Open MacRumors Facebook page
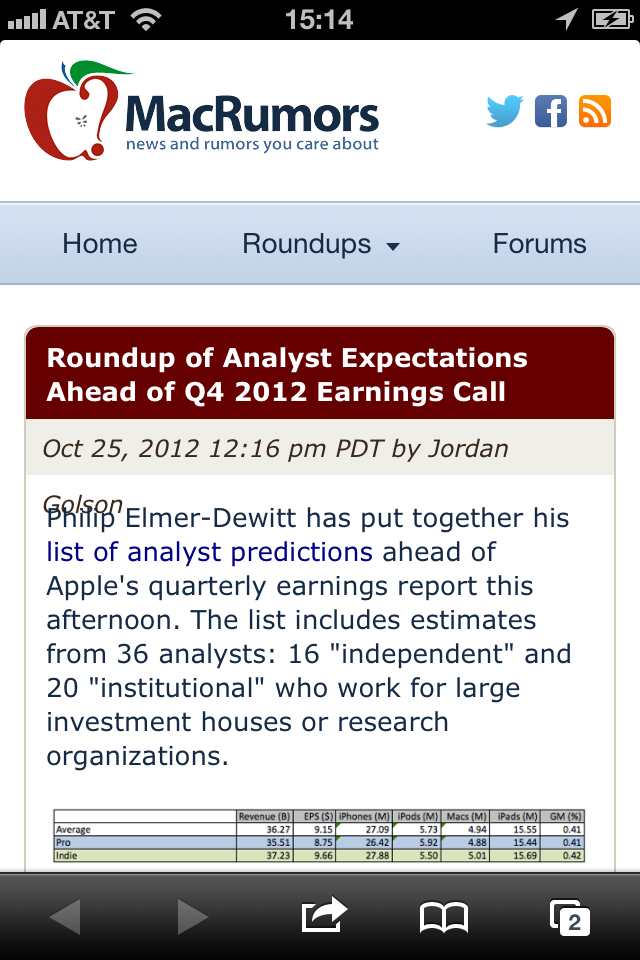 tap(551, 111)
